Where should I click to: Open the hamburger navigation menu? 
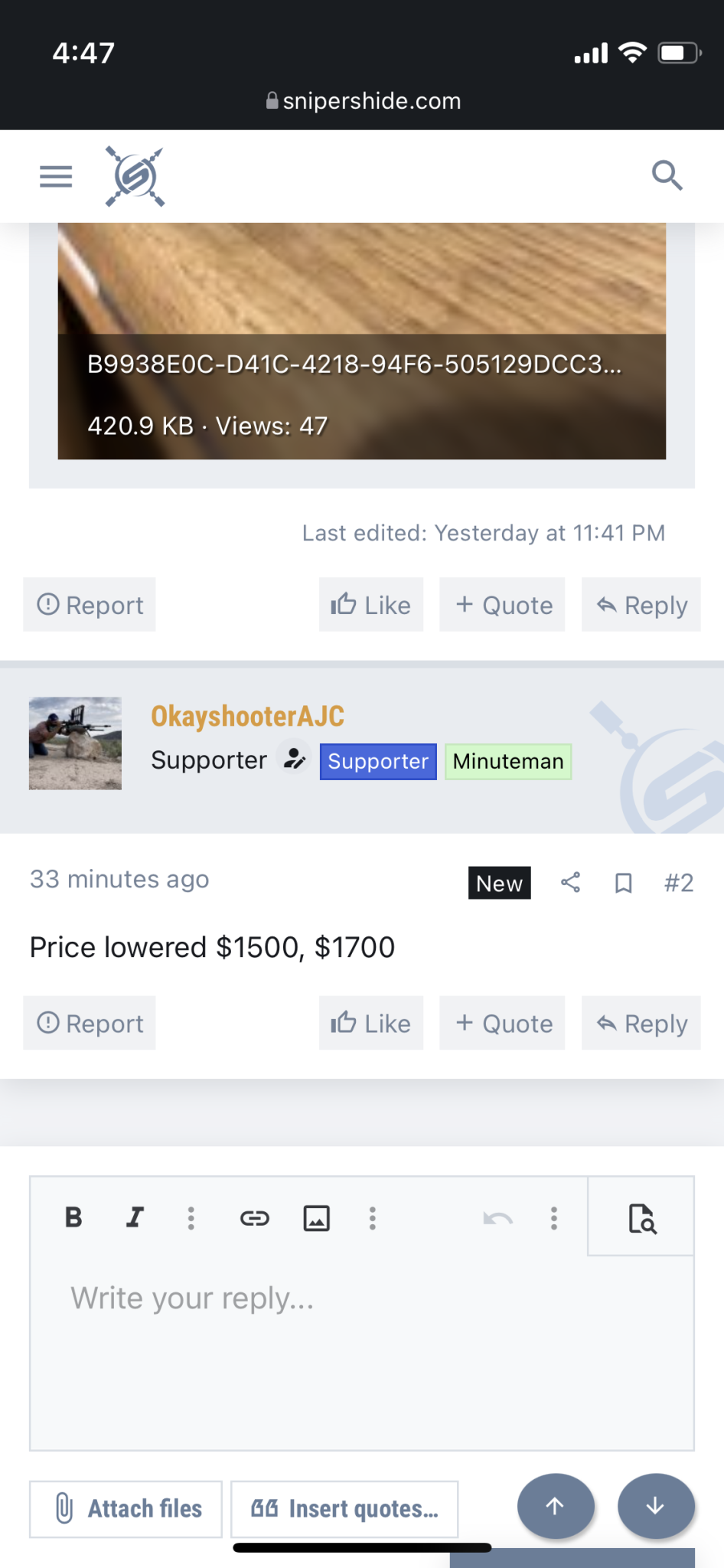click(x=56, y=177)
